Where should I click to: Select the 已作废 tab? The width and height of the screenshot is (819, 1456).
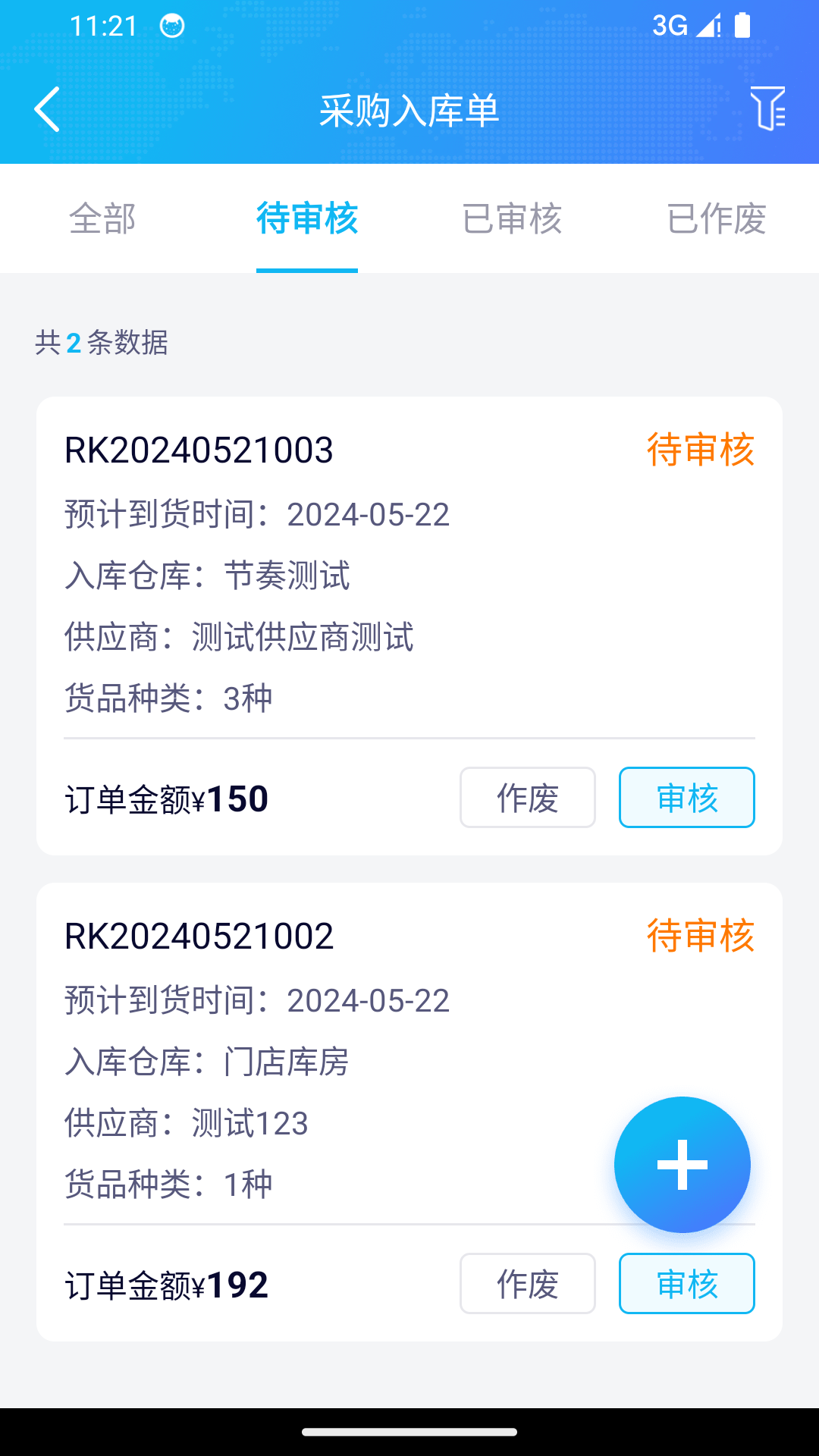click(x=716, y=219)
